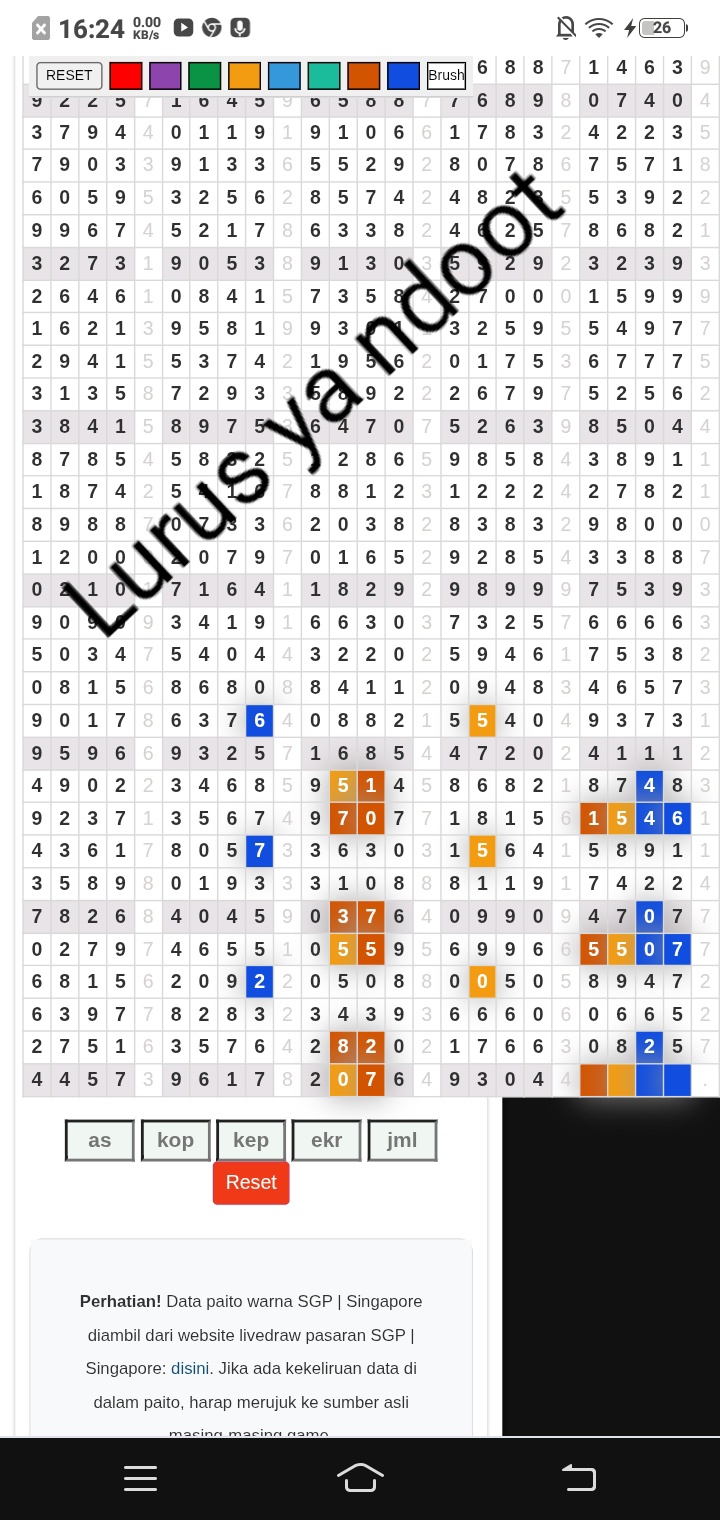
Task: Tap the 'as' button
Action: [x=100, y=1140]
